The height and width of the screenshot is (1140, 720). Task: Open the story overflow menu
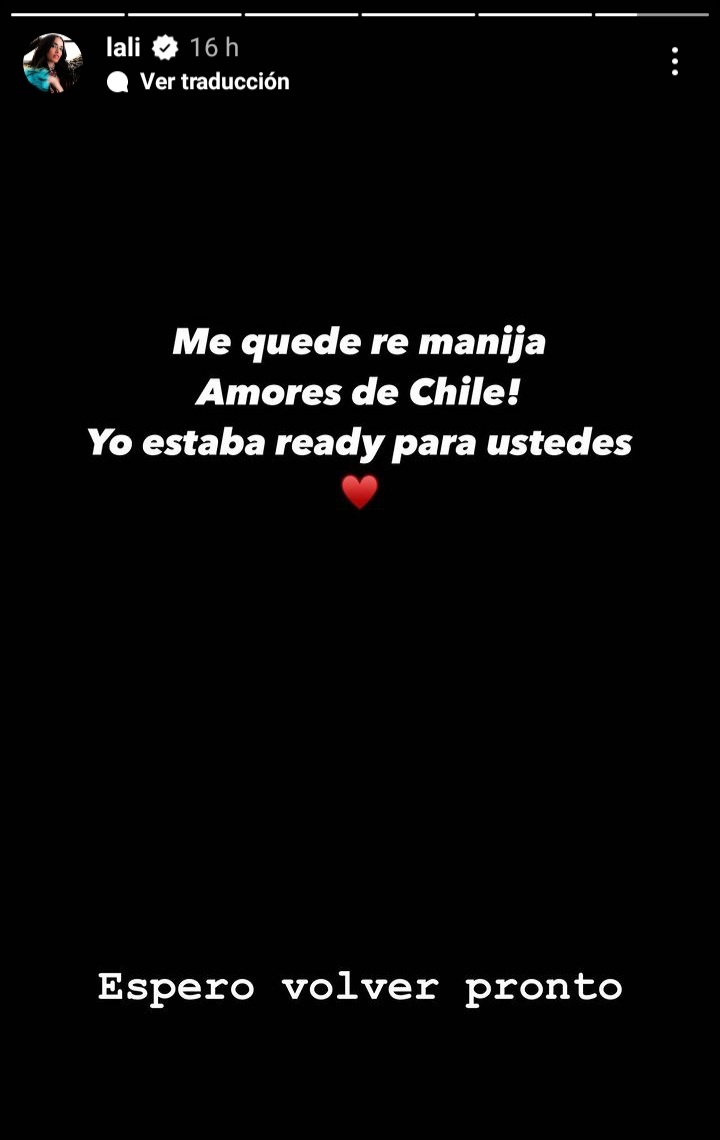tap(675, 62)
